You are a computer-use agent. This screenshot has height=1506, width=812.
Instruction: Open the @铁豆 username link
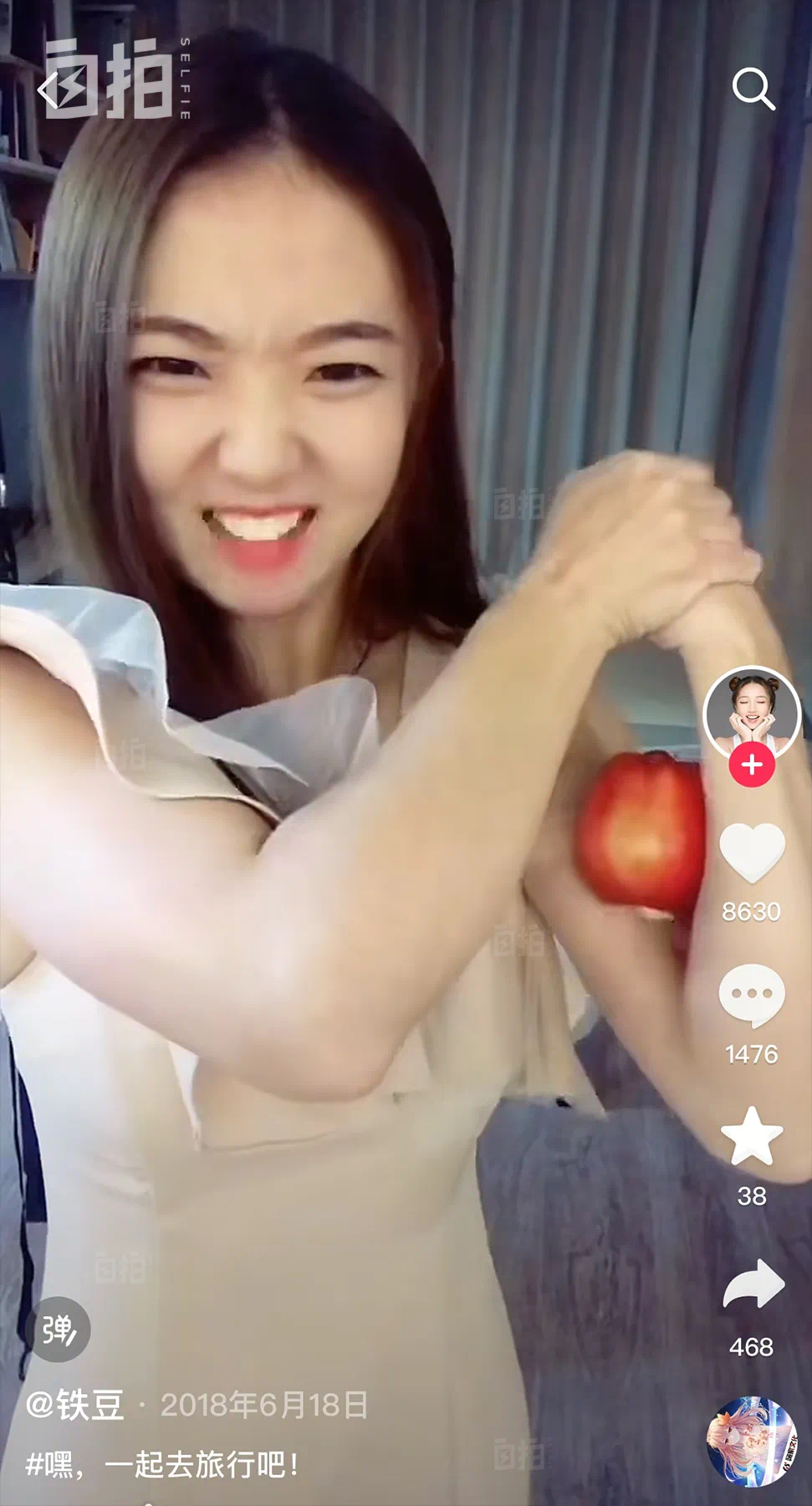(75, 1405)
